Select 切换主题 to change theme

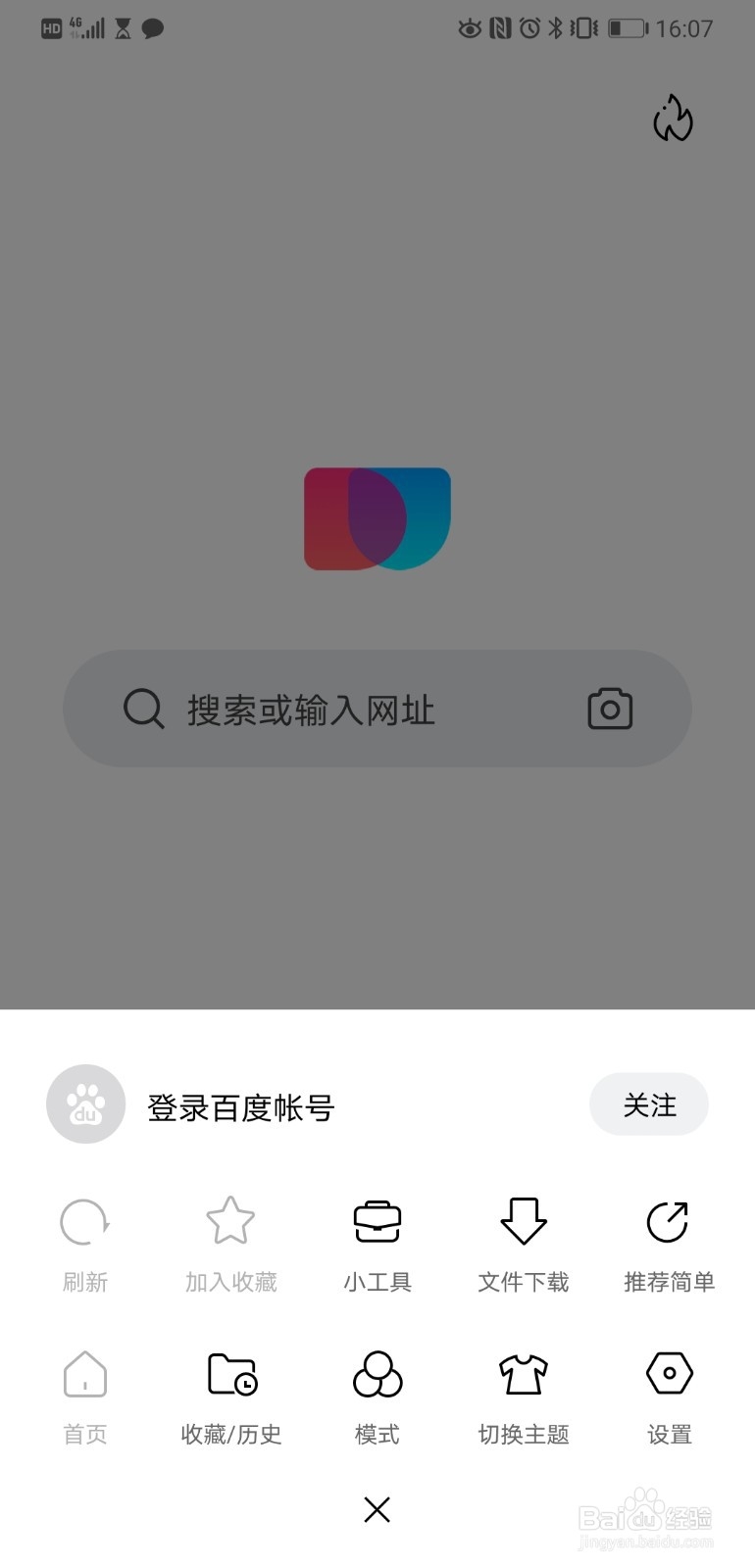click(x=524, y=1397)
